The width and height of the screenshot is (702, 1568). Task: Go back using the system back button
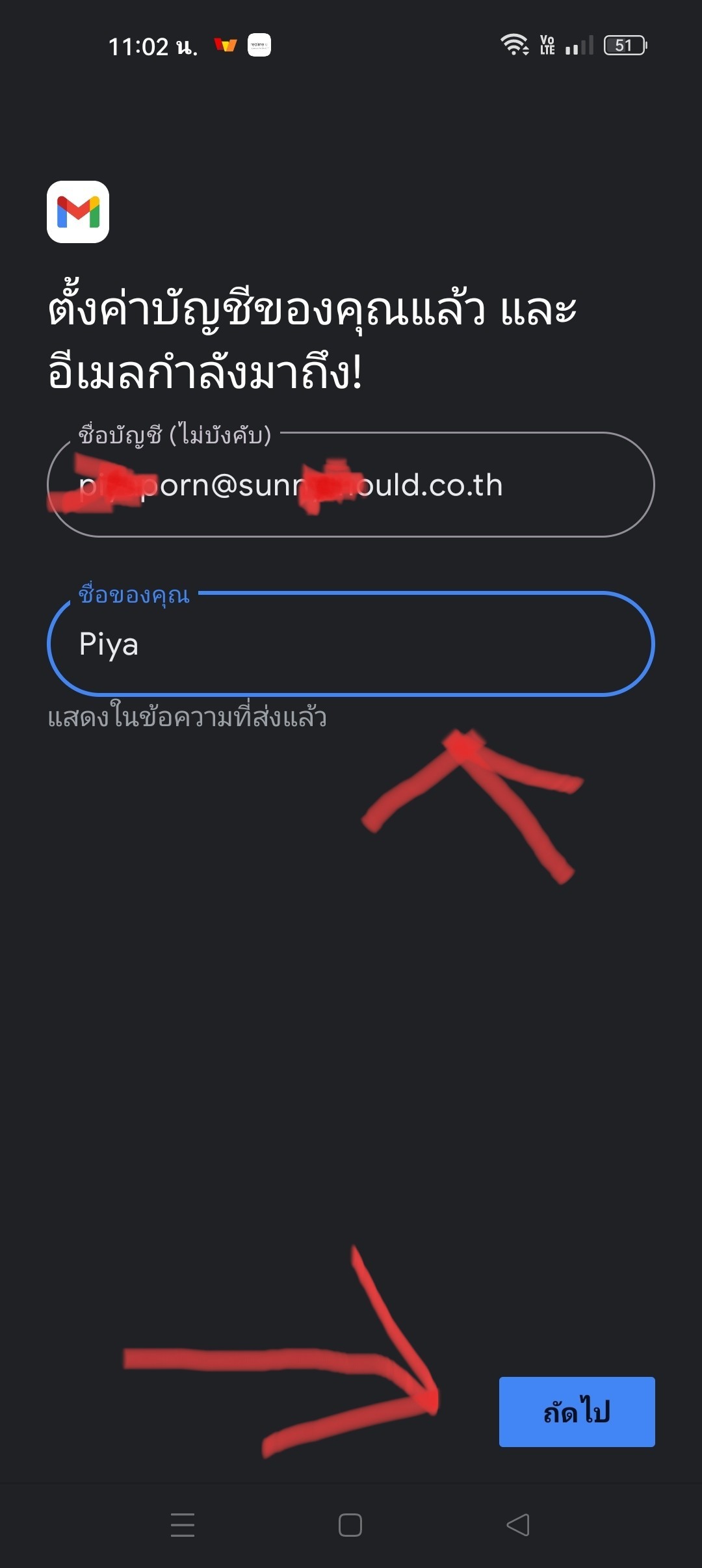[x=518, y=1524]
